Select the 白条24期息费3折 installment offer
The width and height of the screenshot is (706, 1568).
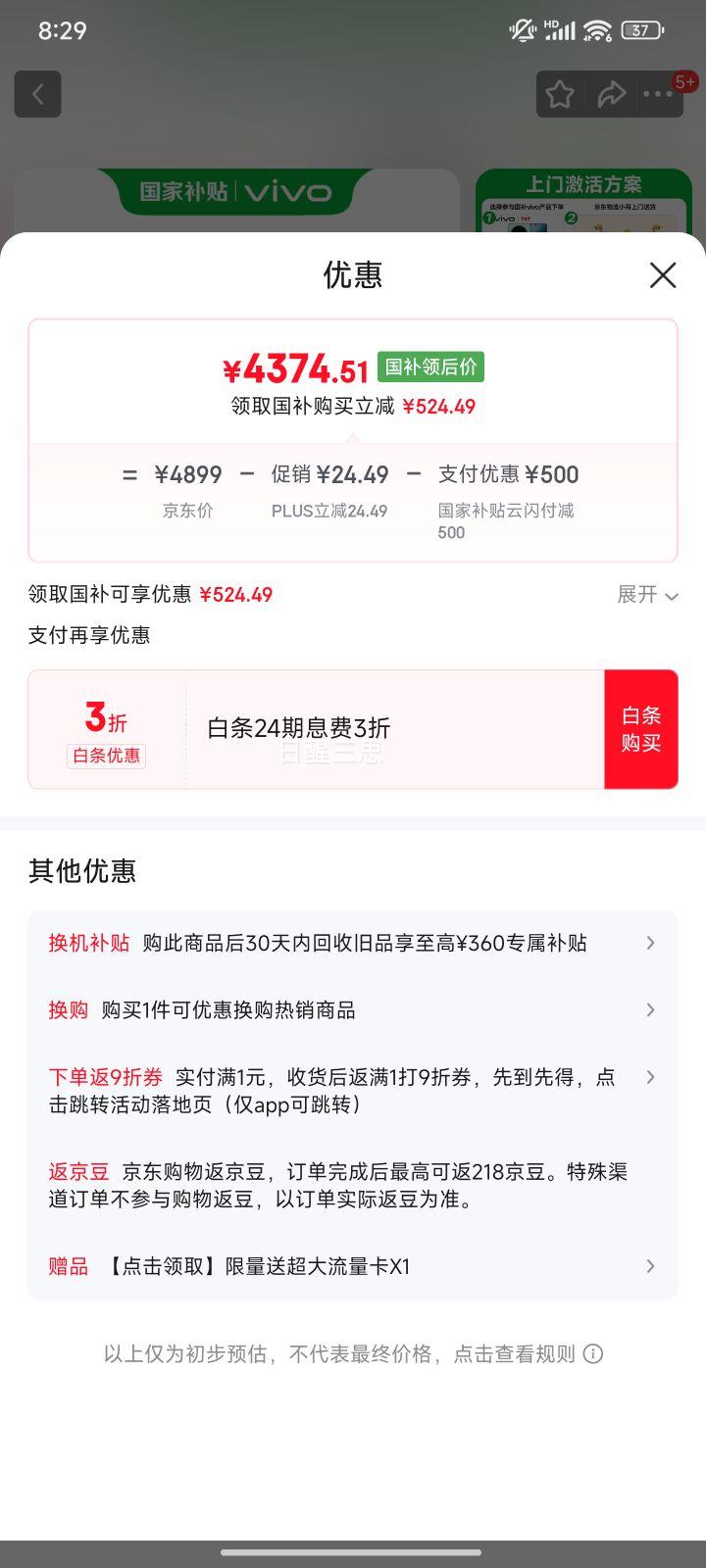click(294, 729)
